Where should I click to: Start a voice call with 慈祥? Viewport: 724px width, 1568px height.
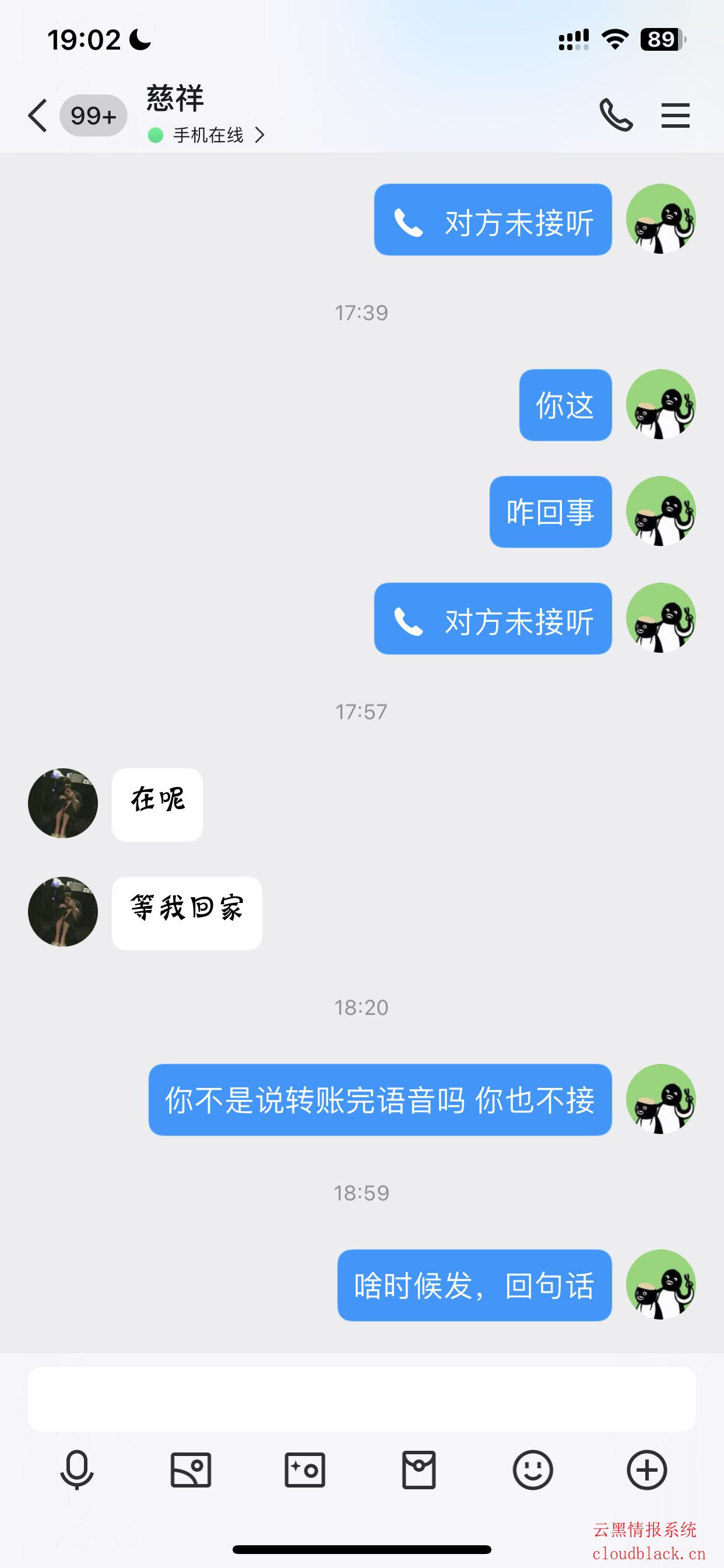click(616, 115)
